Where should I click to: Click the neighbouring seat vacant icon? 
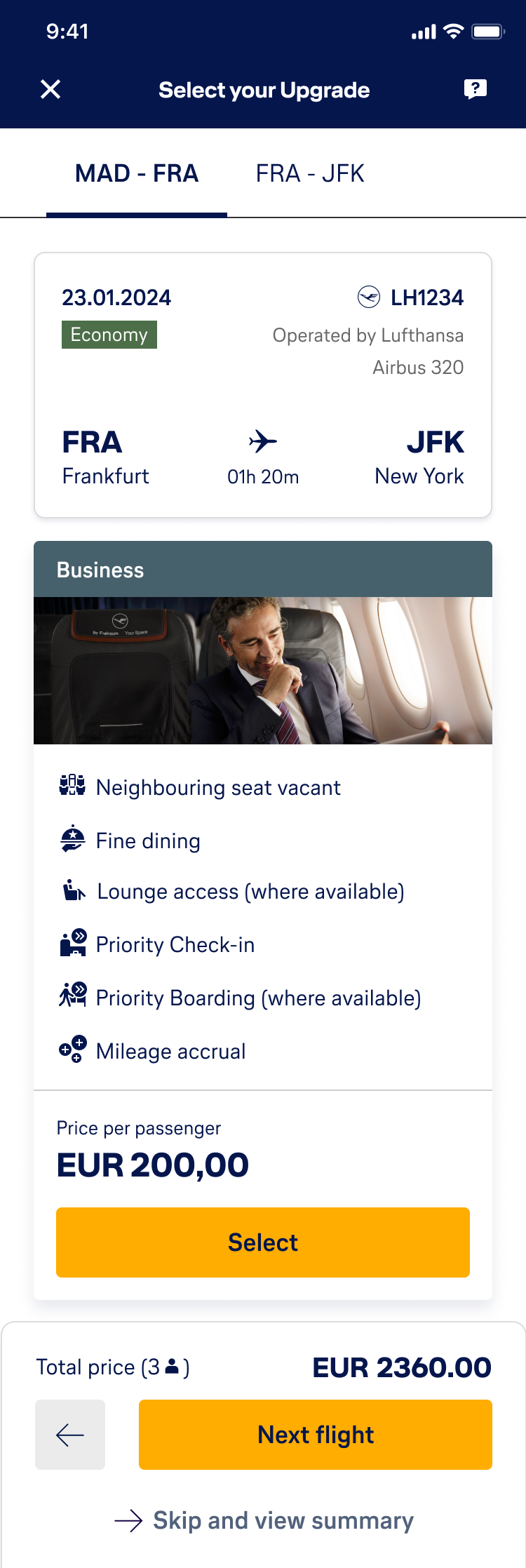pyautogui.click(x=72, y=787)
